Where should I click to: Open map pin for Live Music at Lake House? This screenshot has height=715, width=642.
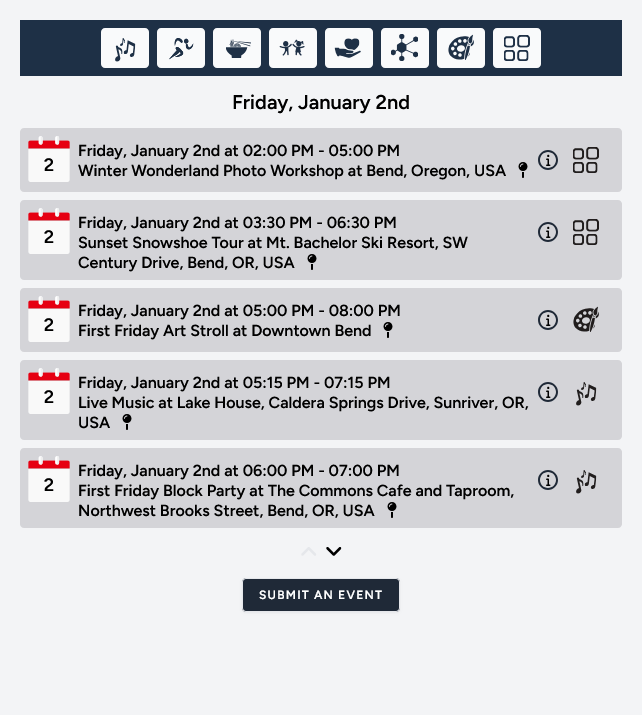coord(127,423)
